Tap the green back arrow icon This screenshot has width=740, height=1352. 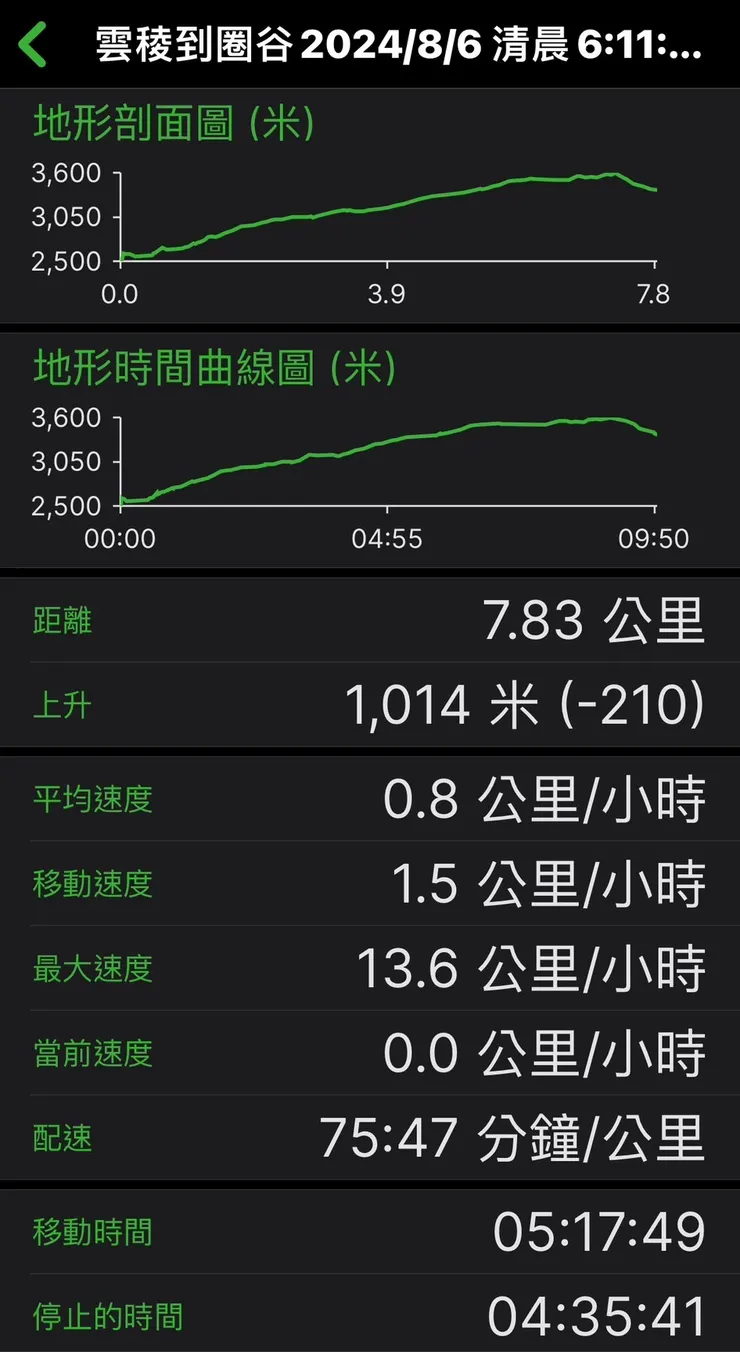click(x=30, y=42)
